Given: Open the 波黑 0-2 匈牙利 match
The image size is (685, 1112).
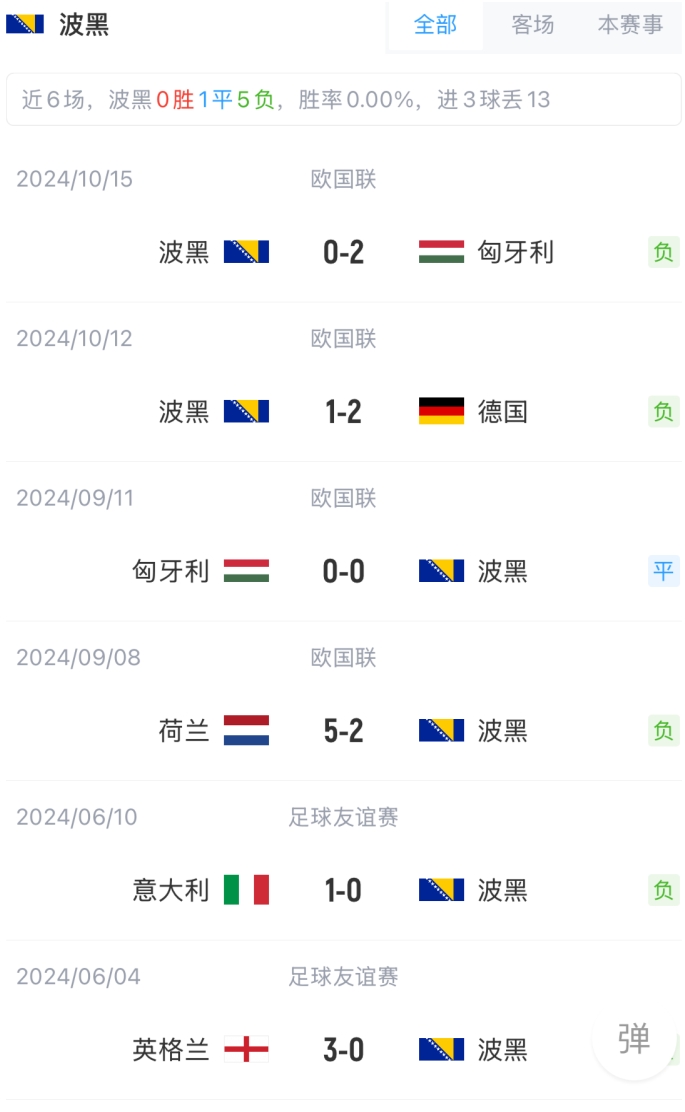Looking at the screenshot, I should (343, 252).
